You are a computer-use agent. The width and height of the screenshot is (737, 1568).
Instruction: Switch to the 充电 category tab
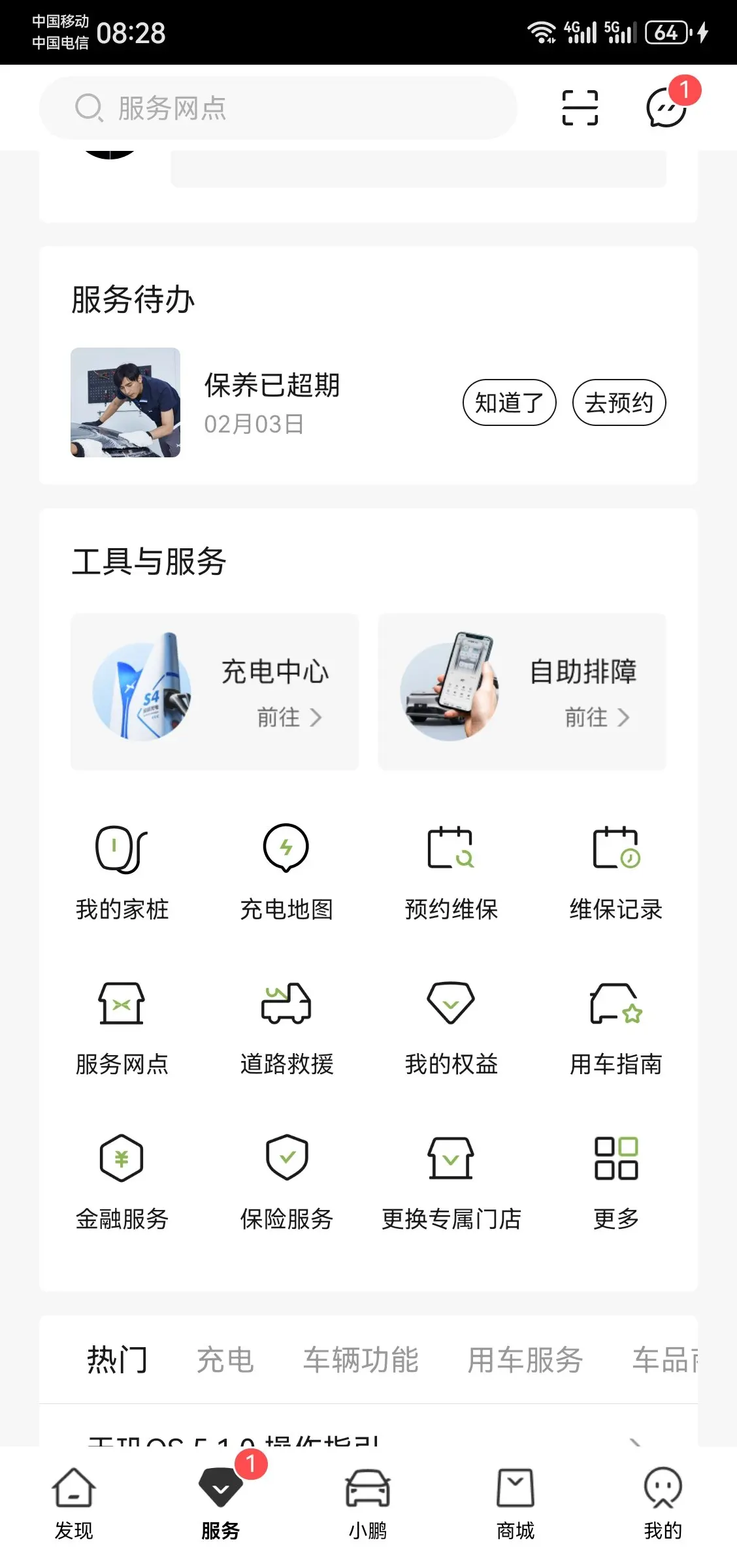[x=225, y=1360]
